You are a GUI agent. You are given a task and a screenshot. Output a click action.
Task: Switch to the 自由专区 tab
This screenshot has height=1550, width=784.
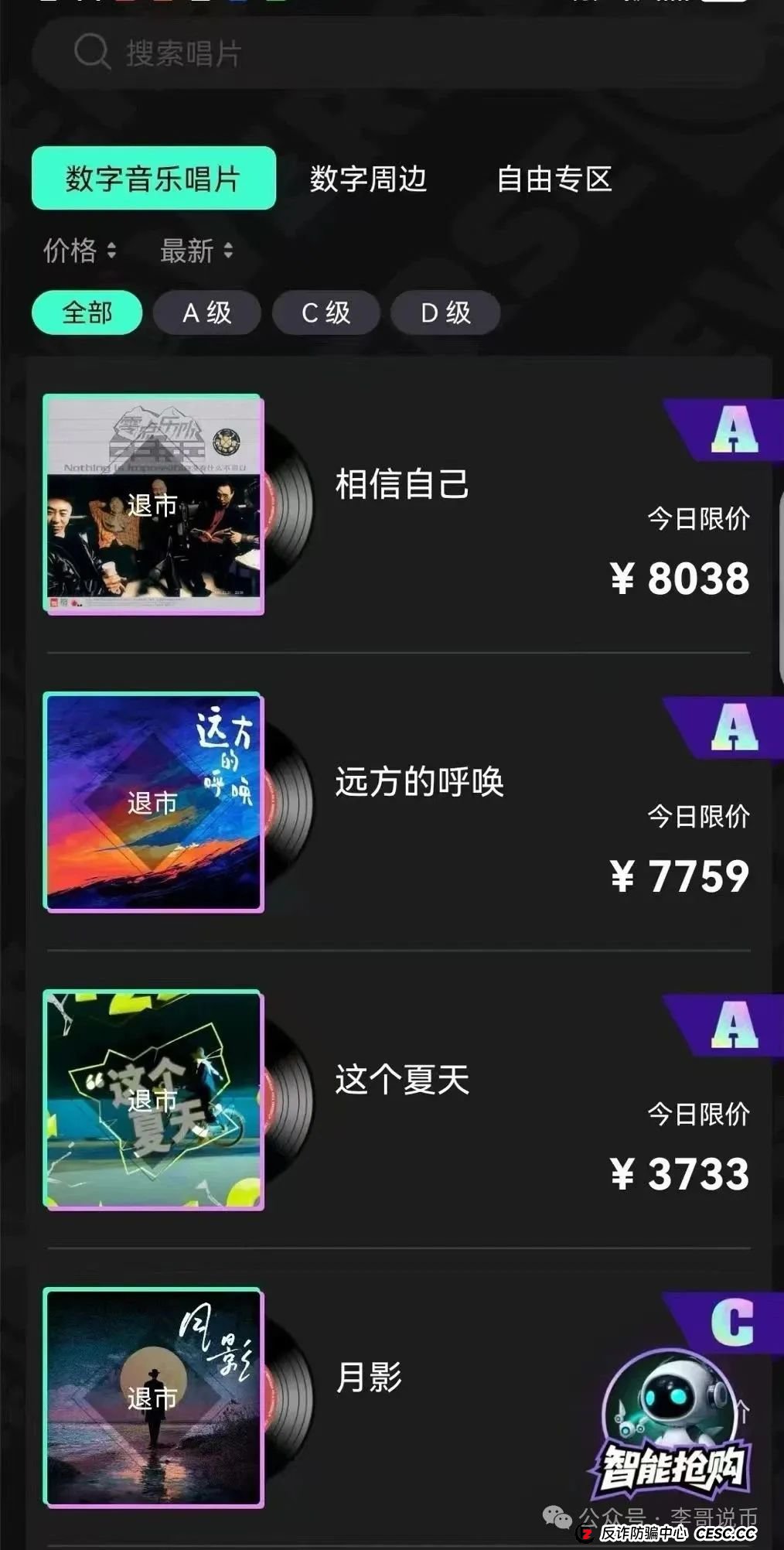555,179
